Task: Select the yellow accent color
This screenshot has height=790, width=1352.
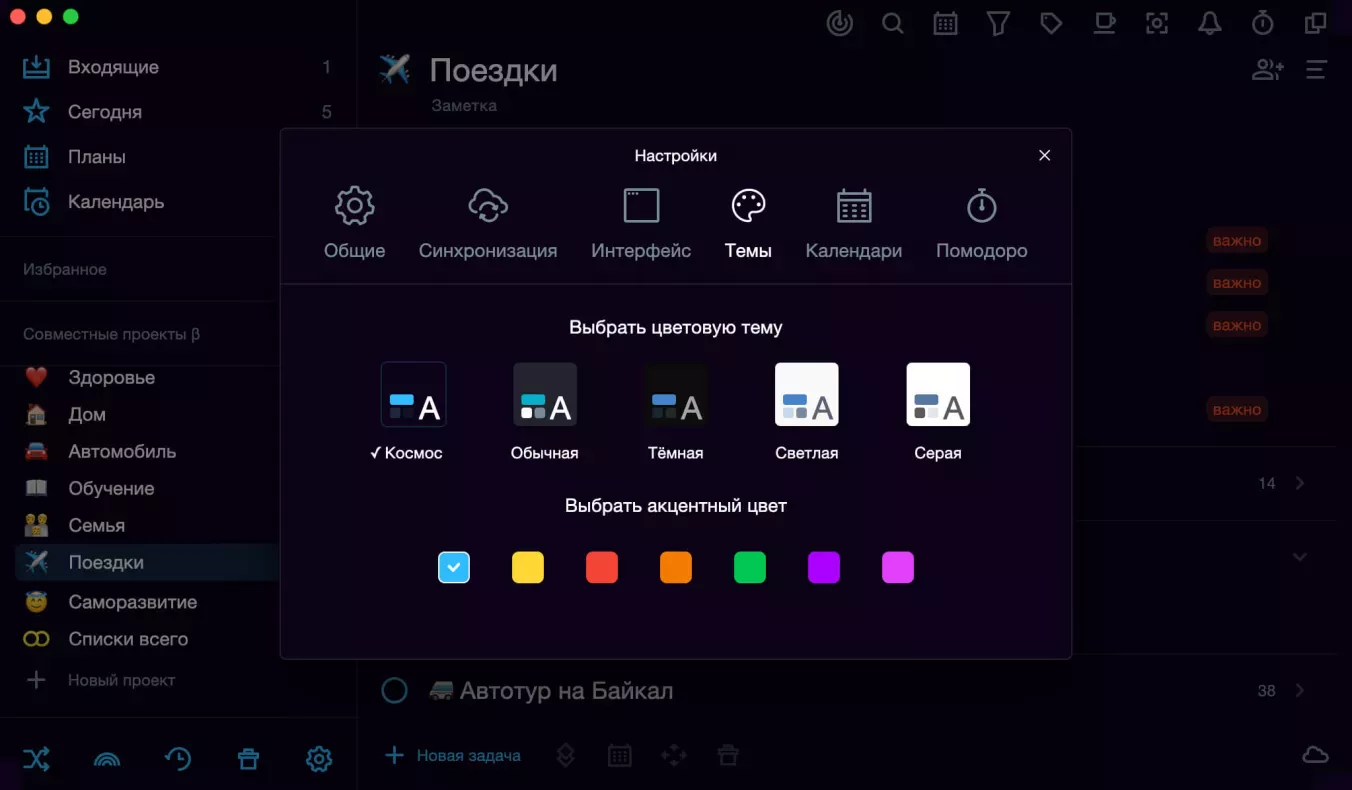Action: (x=528, y=567)
